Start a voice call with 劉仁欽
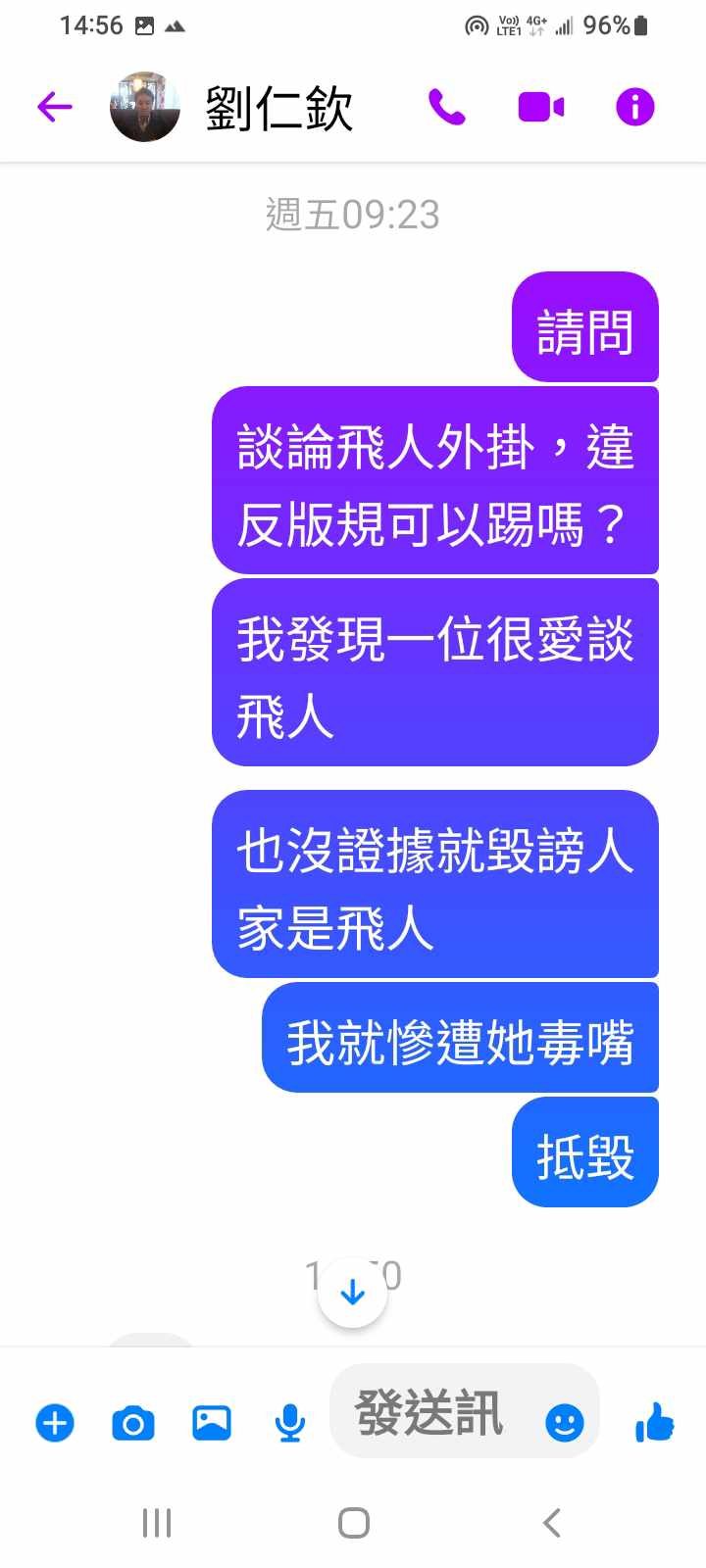This screenshot has height=1568, width=706. coord(446,107)
